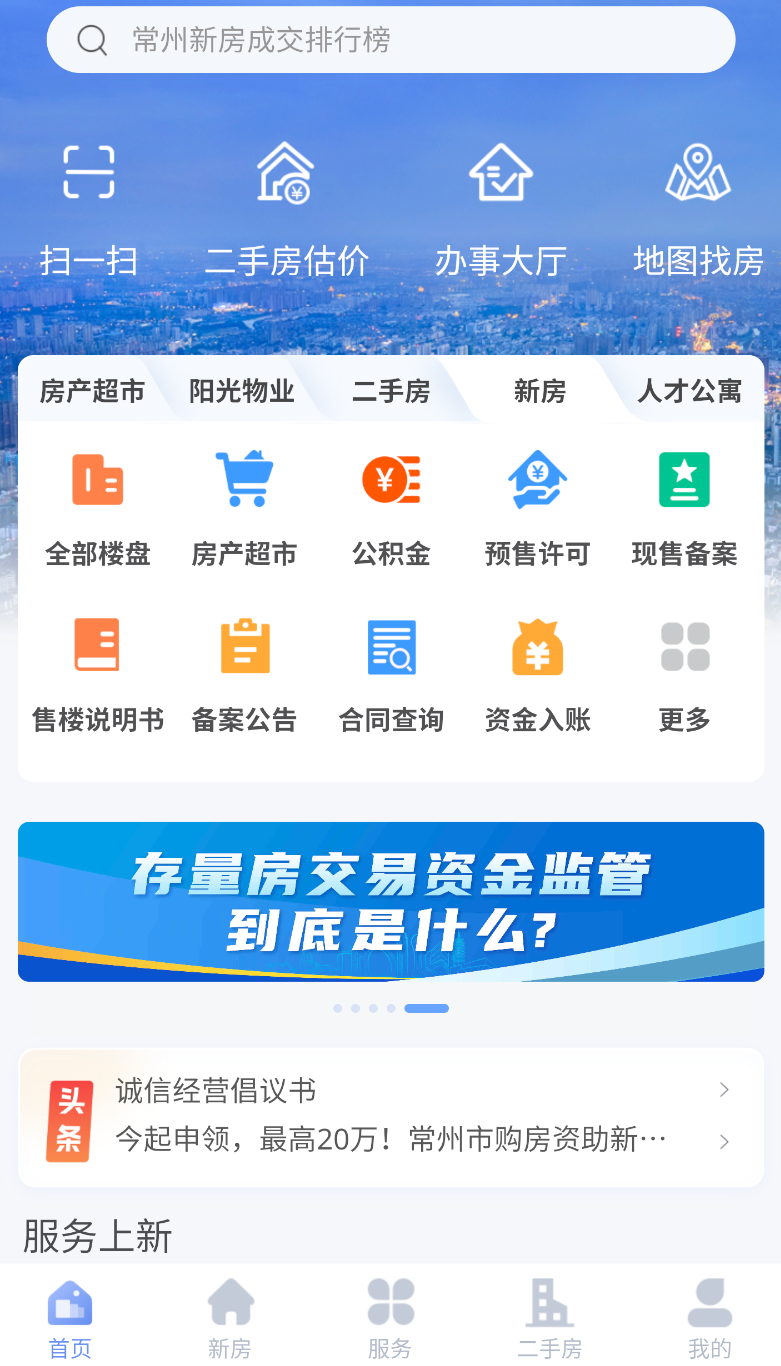781x1366 pixels.
Task: Open 合同查询
Action: (391, 674)
